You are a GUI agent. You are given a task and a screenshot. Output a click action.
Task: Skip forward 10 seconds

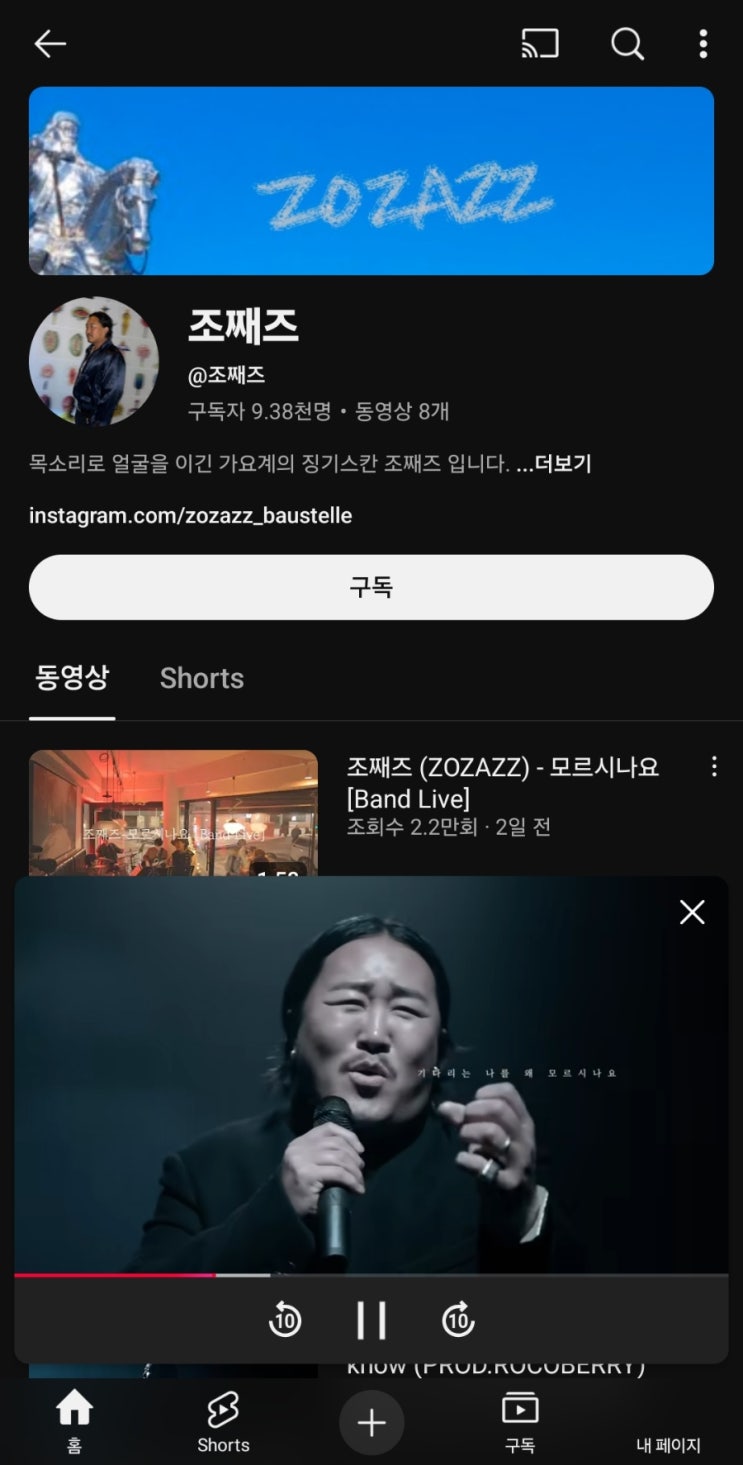pyautogui.click(x=458, y=1321)
